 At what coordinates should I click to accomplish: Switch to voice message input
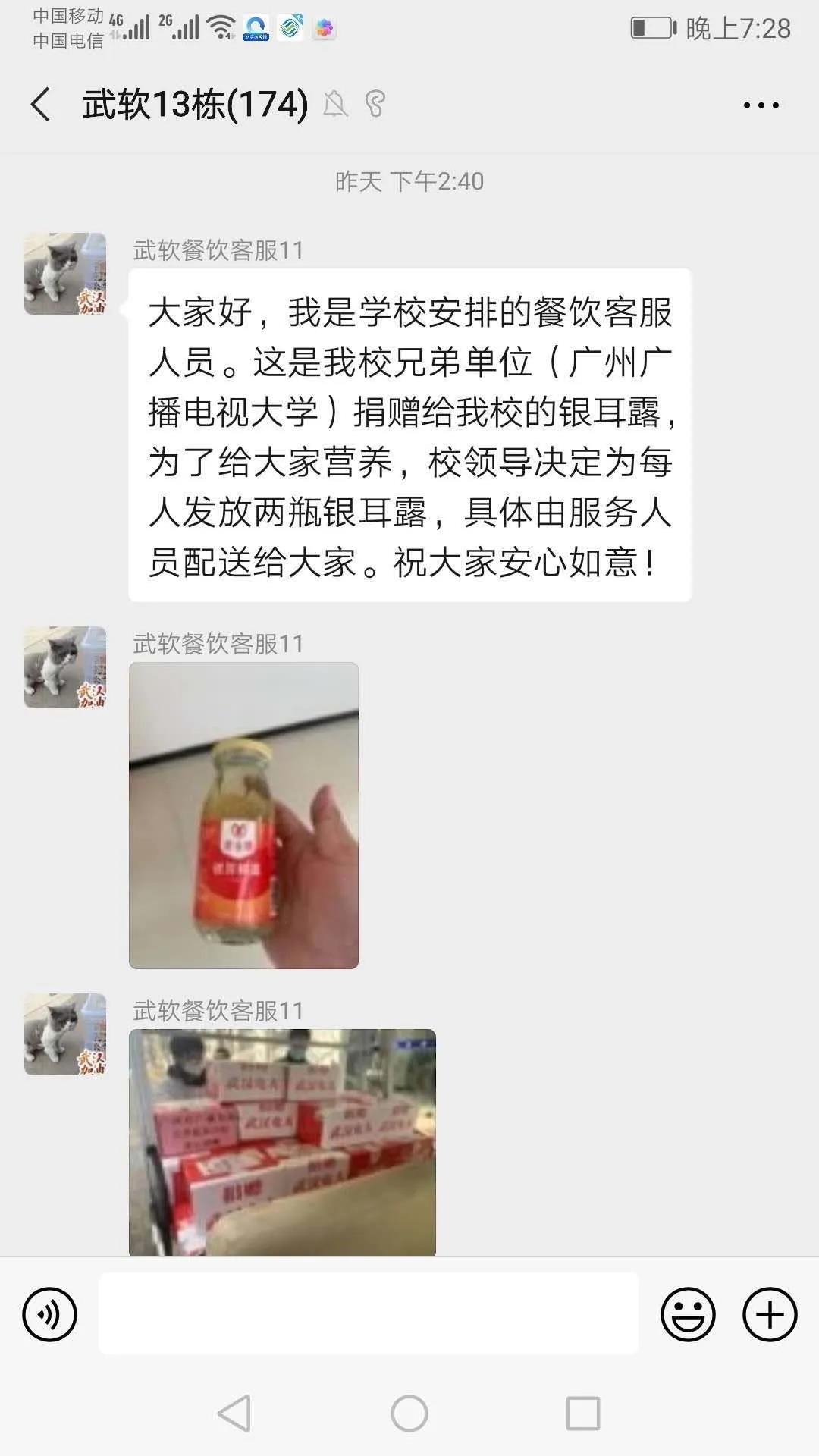click(x=50, y=1314)
